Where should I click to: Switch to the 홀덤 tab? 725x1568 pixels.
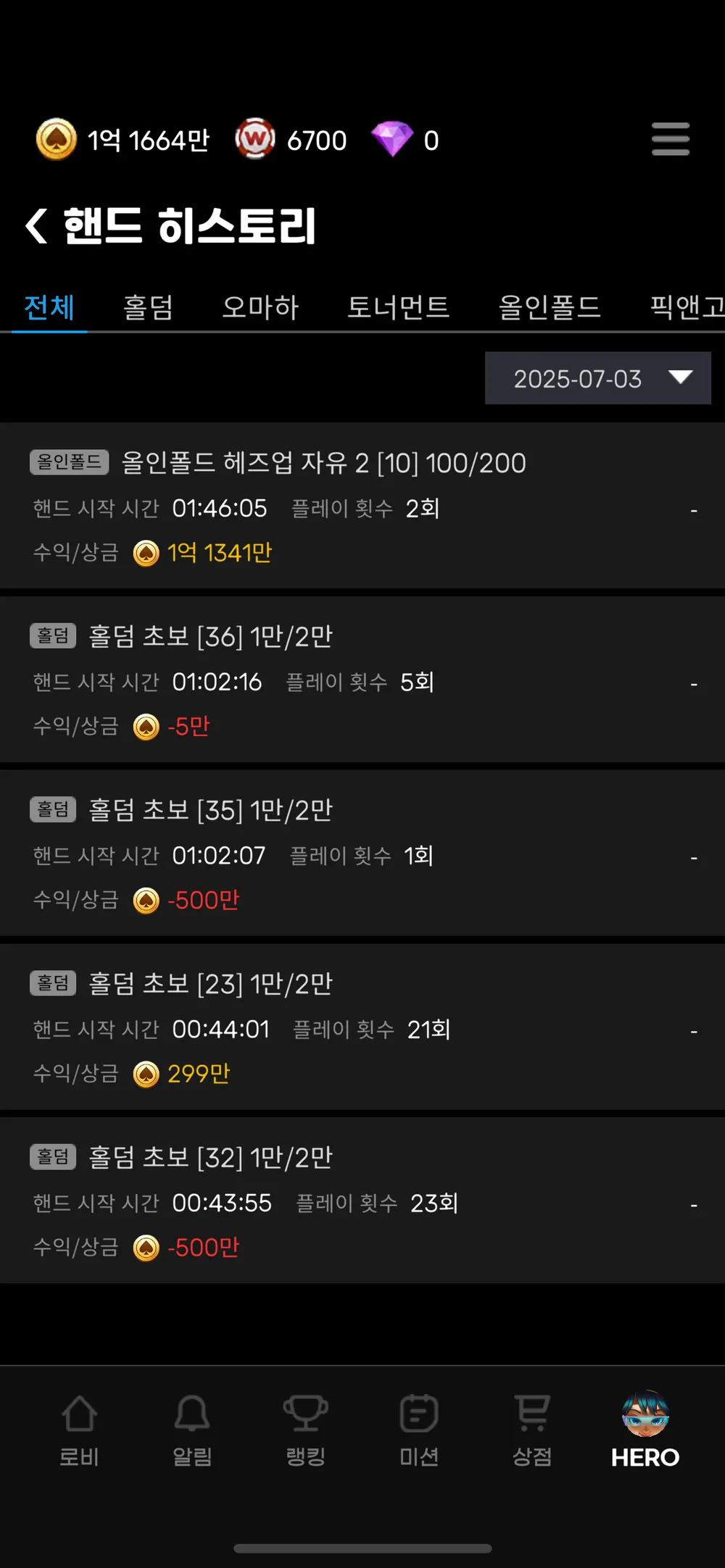click(x=148, y=307)
